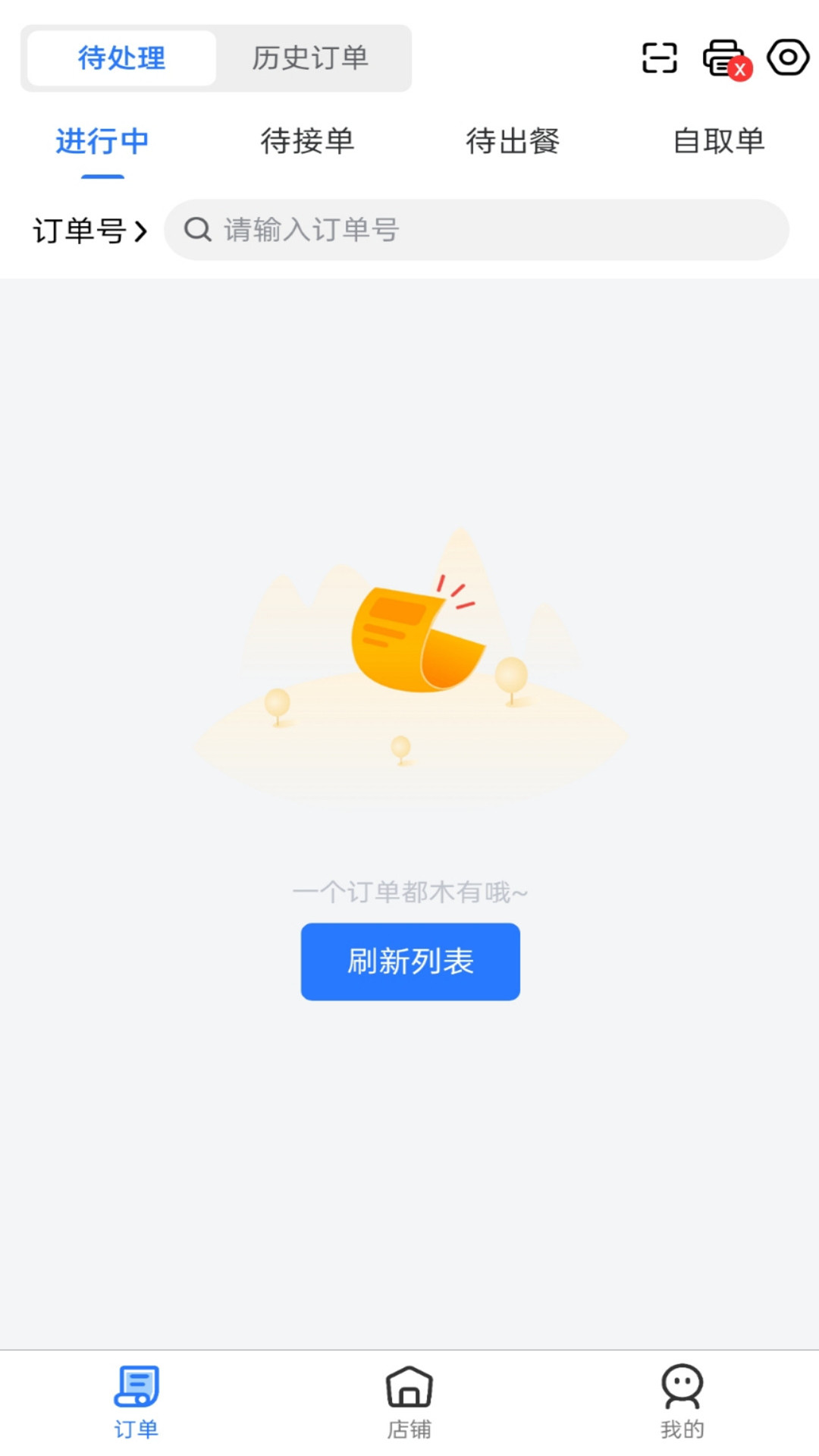Switch to the 待接单 tab
The width and height of the screenshot is (819, 1456).
(307, 141)
